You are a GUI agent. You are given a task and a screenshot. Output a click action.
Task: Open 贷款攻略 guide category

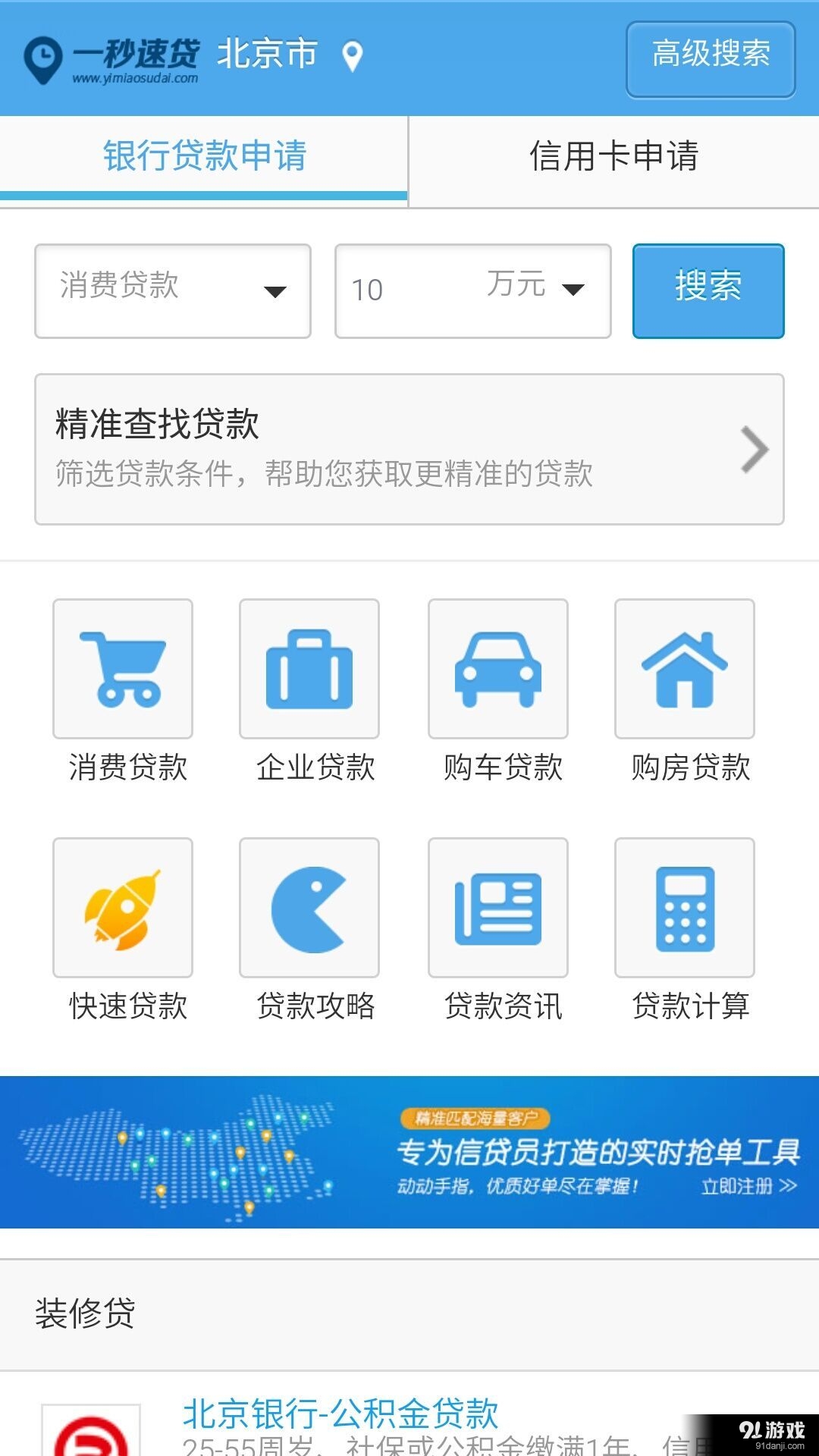309,908
